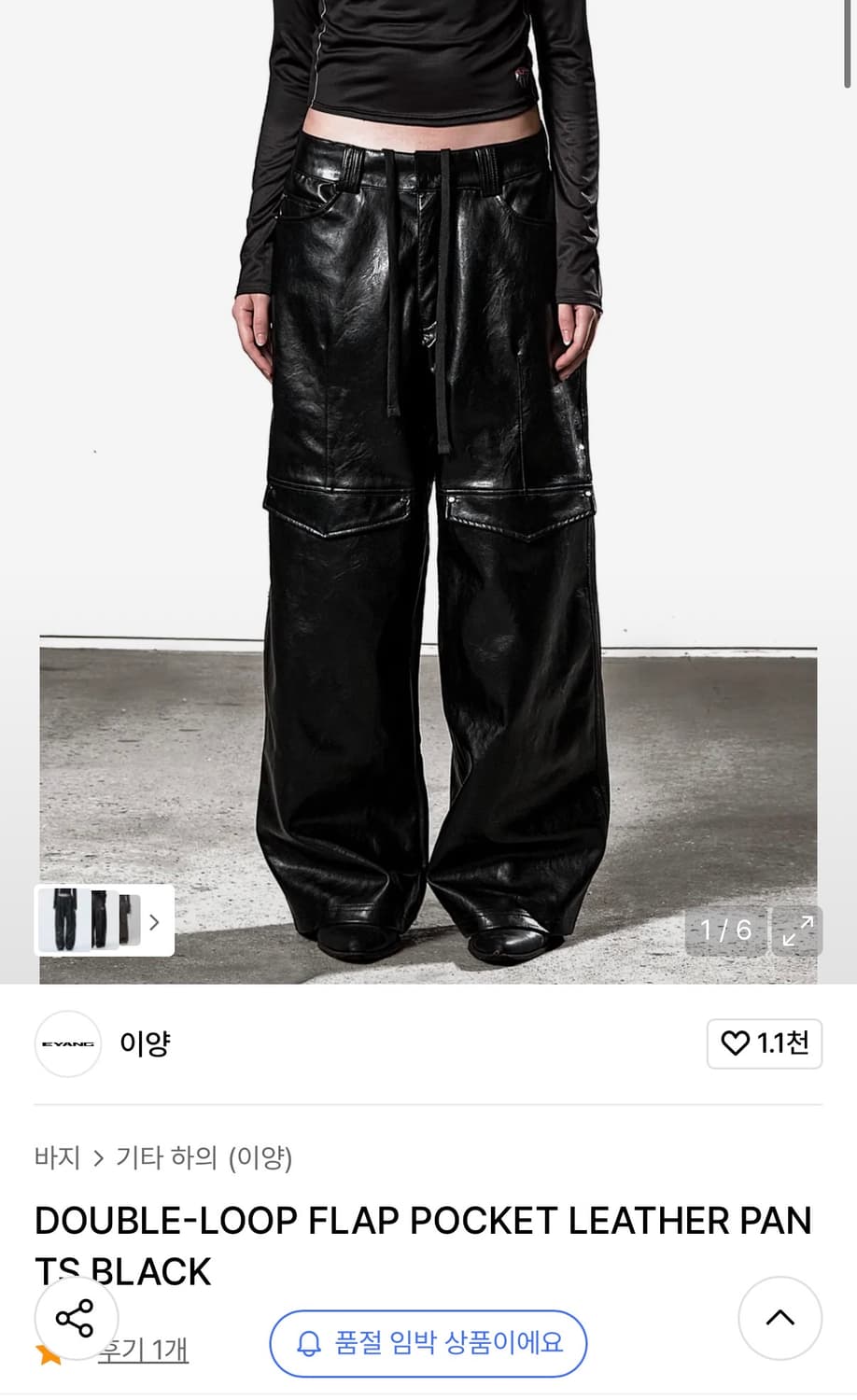Tap the heart icon next to 1.1천
The image size is (857, 1400).
tap(737, 1044)
